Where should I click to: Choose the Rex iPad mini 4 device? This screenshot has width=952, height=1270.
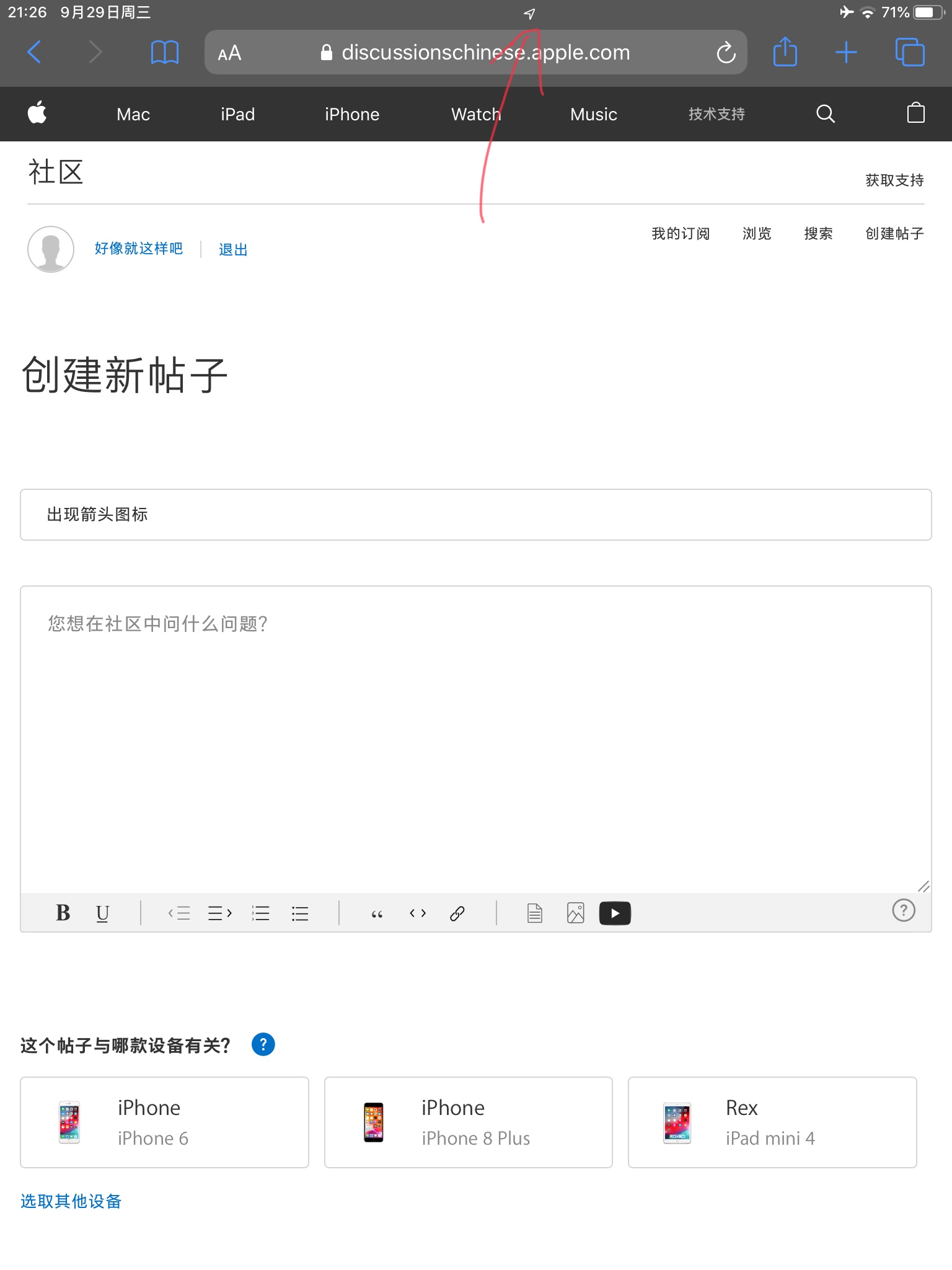pyautogui.click(x=772, y=1122)
